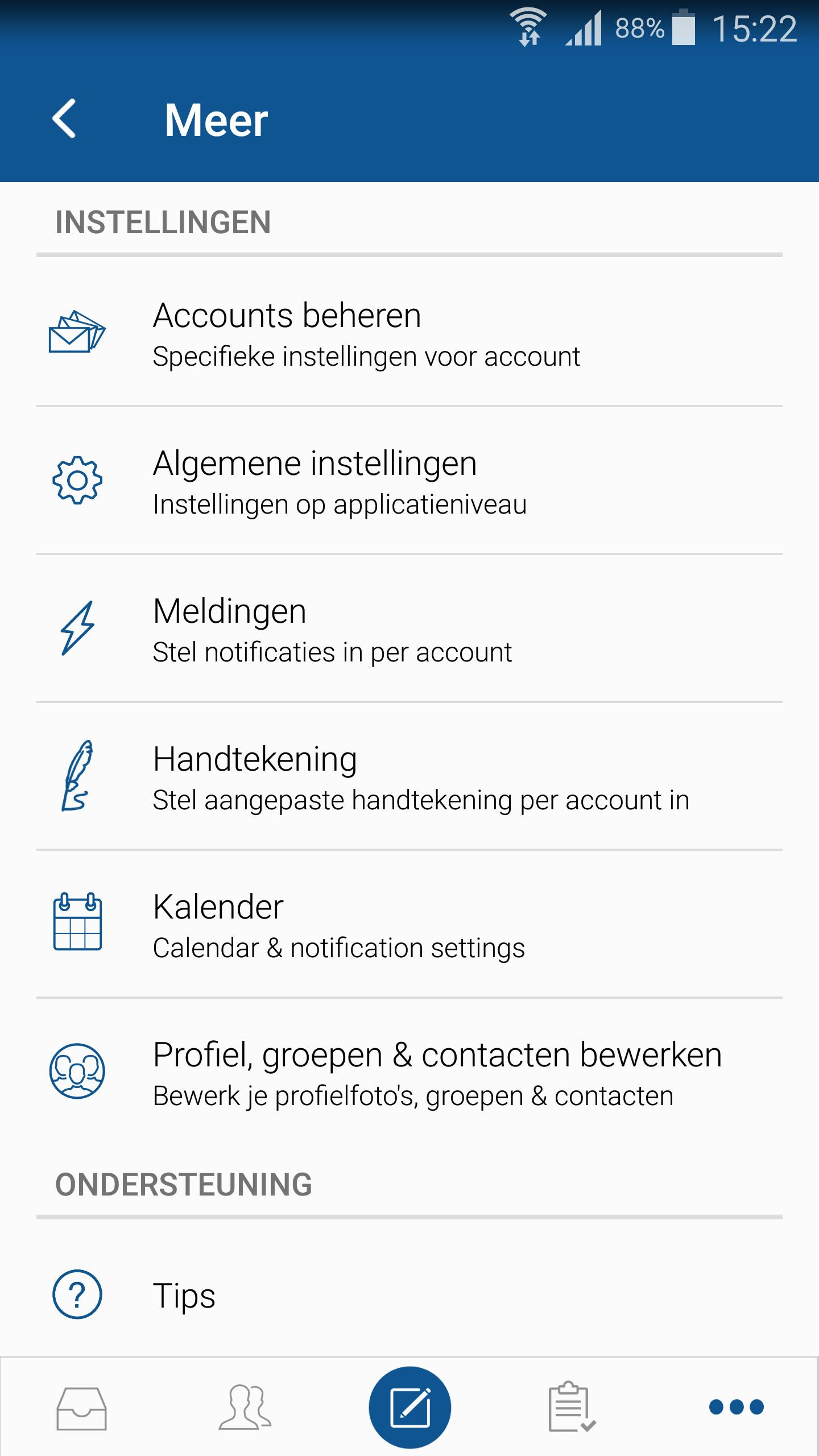Open Kalender settings
The image size is (819, 1456).
[409, 925]
